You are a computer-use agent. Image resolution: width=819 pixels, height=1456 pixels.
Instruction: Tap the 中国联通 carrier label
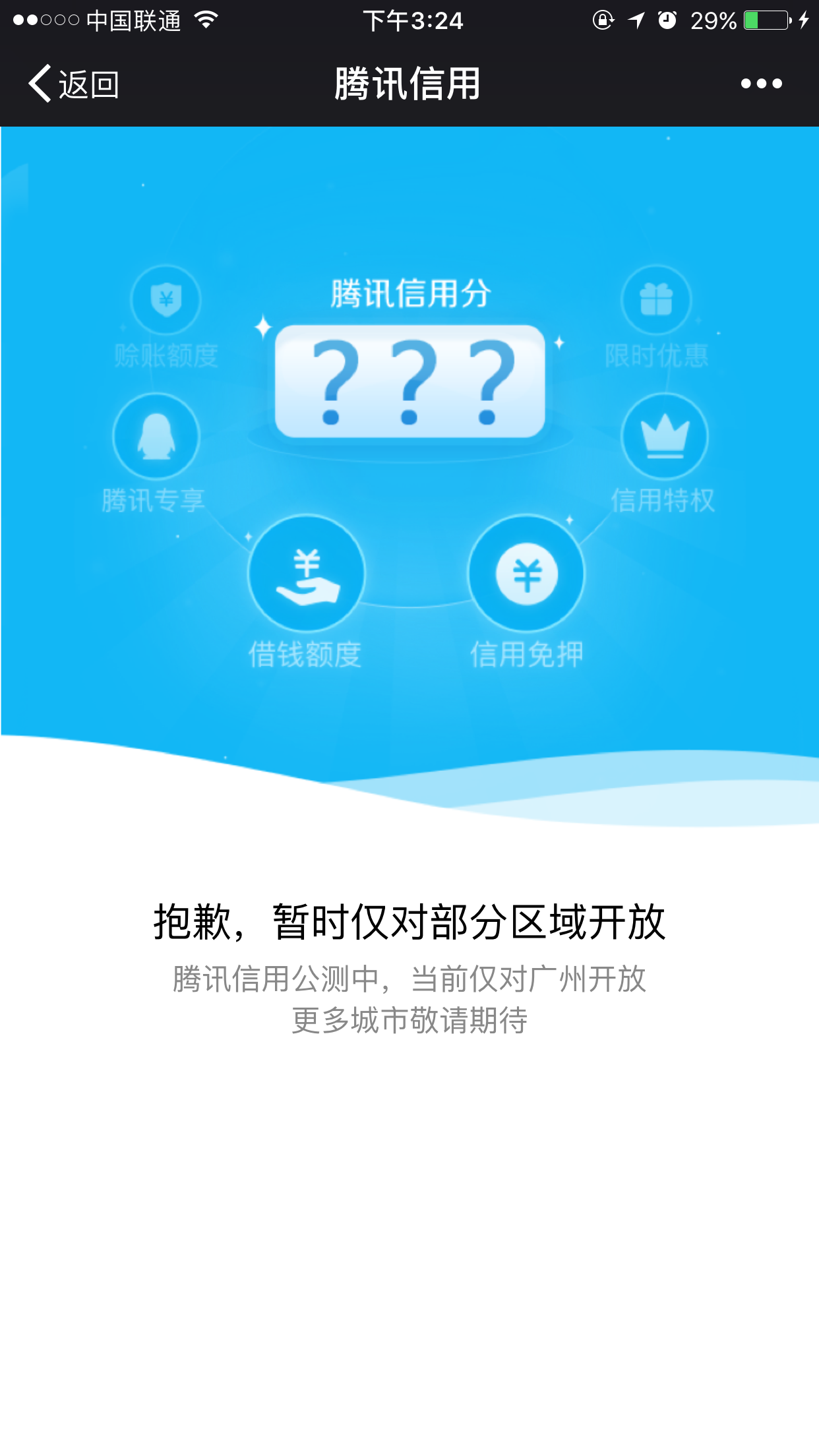click(x=135, y=20)
